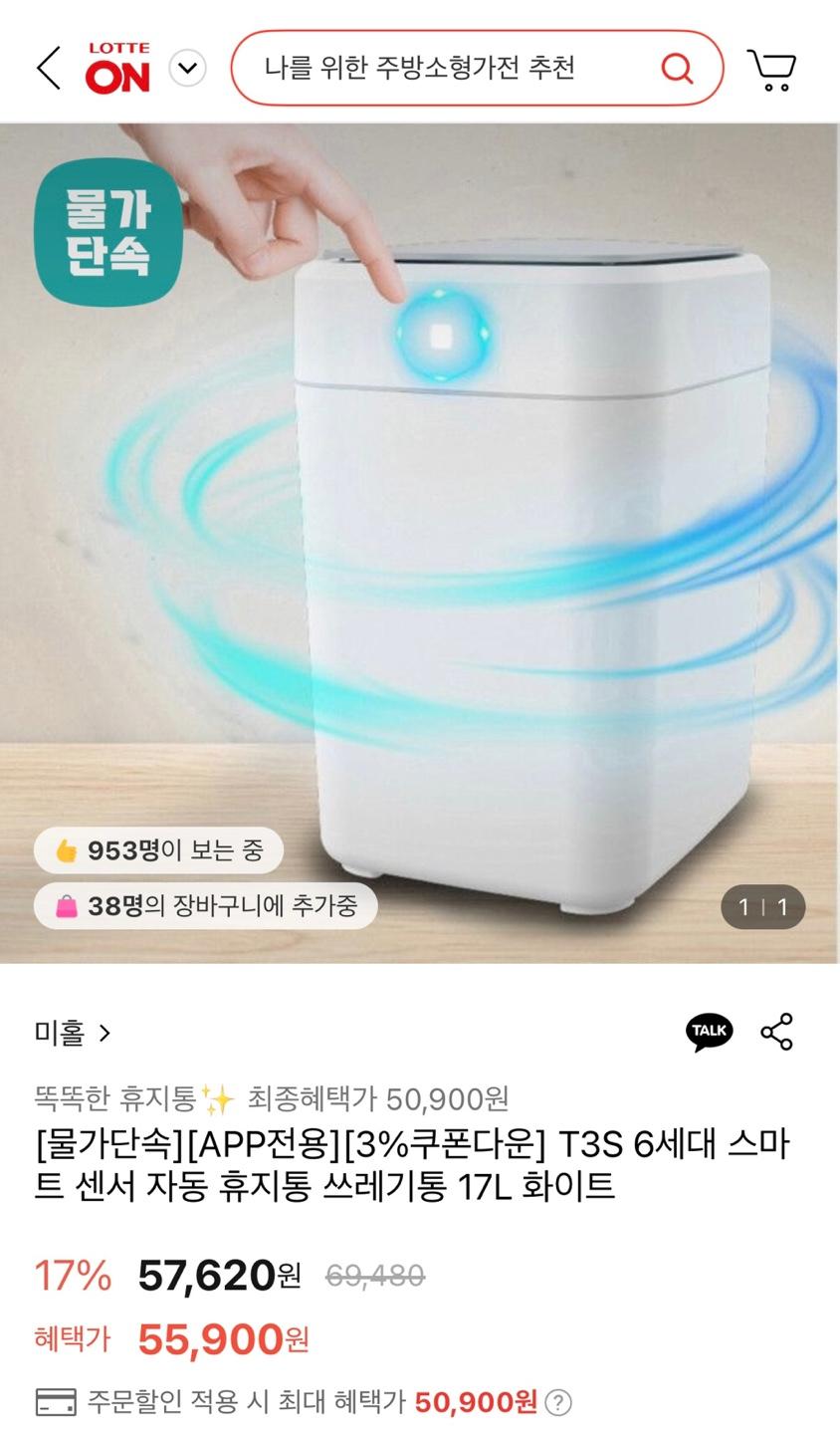Share via the KakaoTalk icon
Image resolution: width=840 pixels, height=1434 pixels.
tap(709, 1032)
